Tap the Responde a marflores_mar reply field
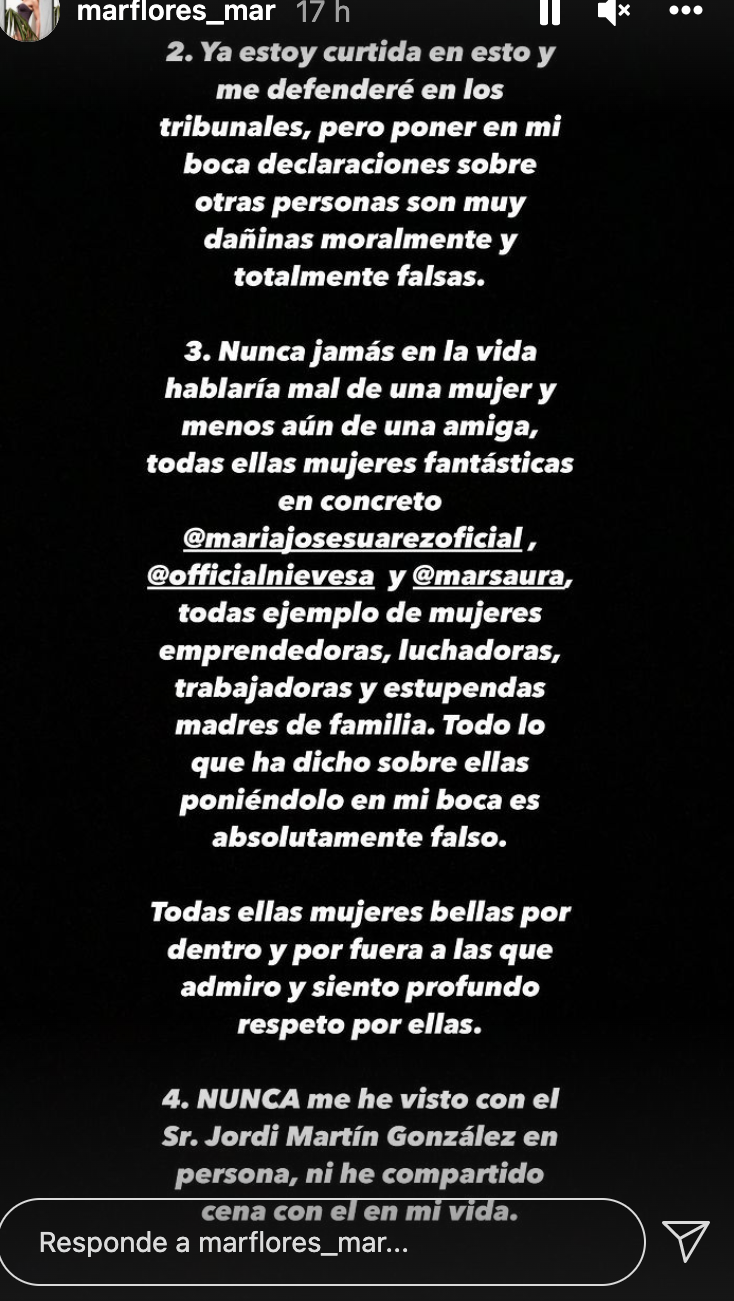 (x=320, y=1242)
